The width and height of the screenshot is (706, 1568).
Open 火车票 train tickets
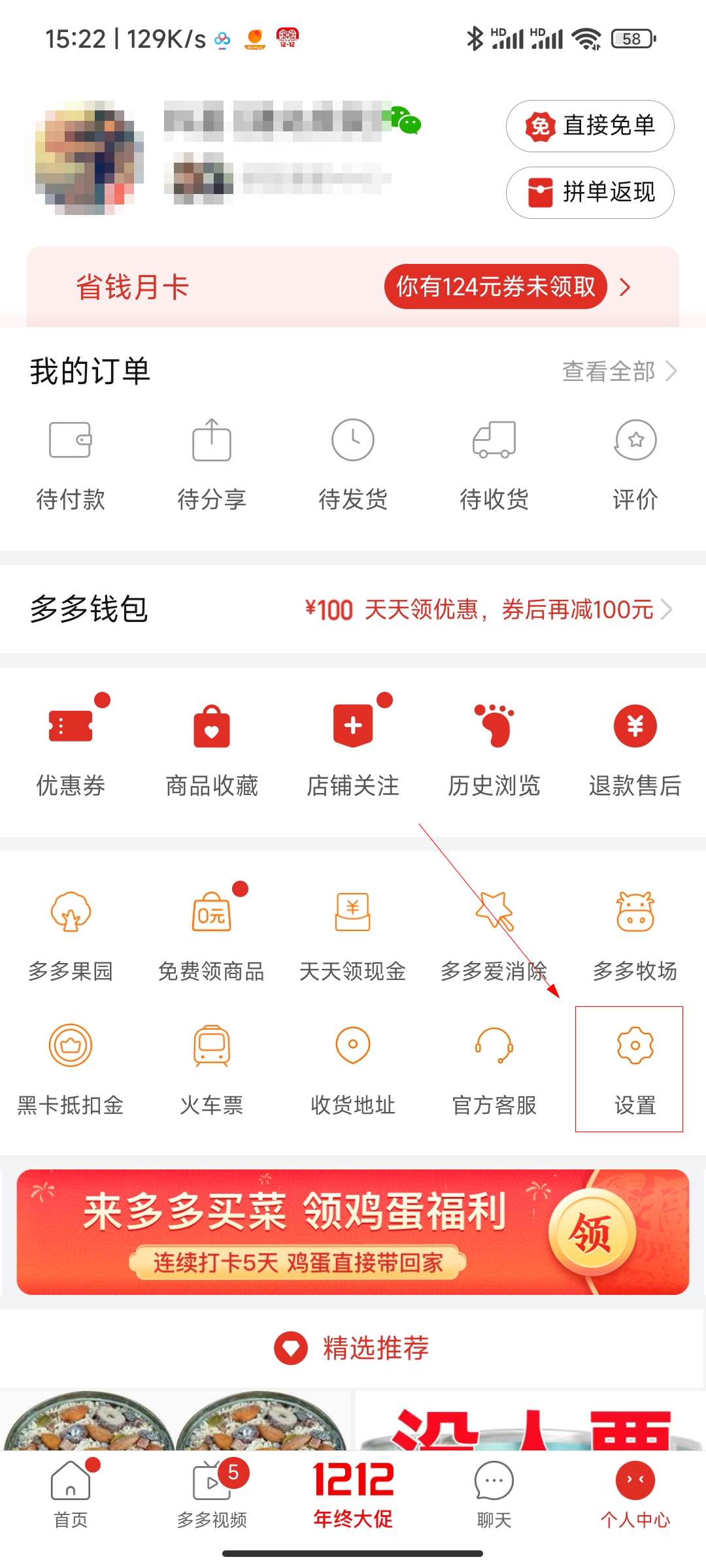point(212,1069)
